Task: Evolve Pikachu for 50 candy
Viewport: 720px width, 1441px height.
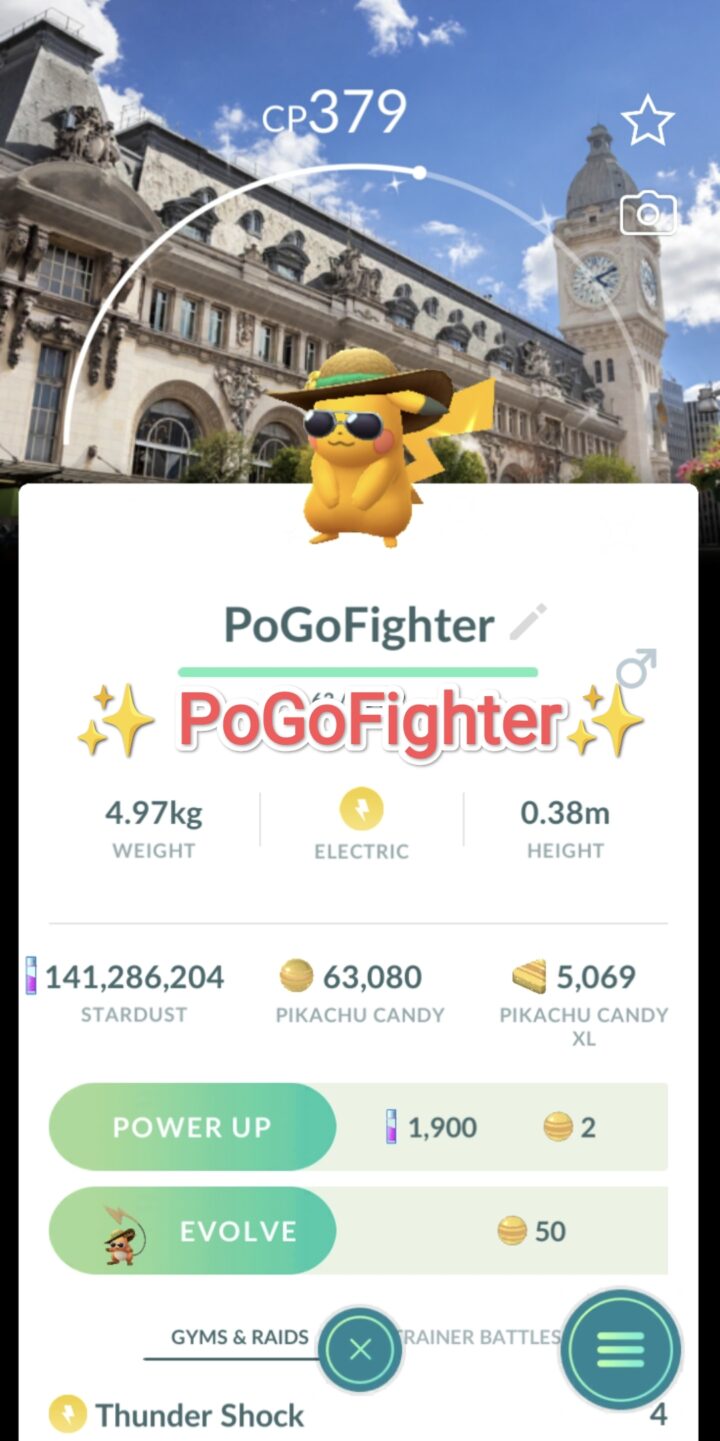Action: tap(193, 1231)
